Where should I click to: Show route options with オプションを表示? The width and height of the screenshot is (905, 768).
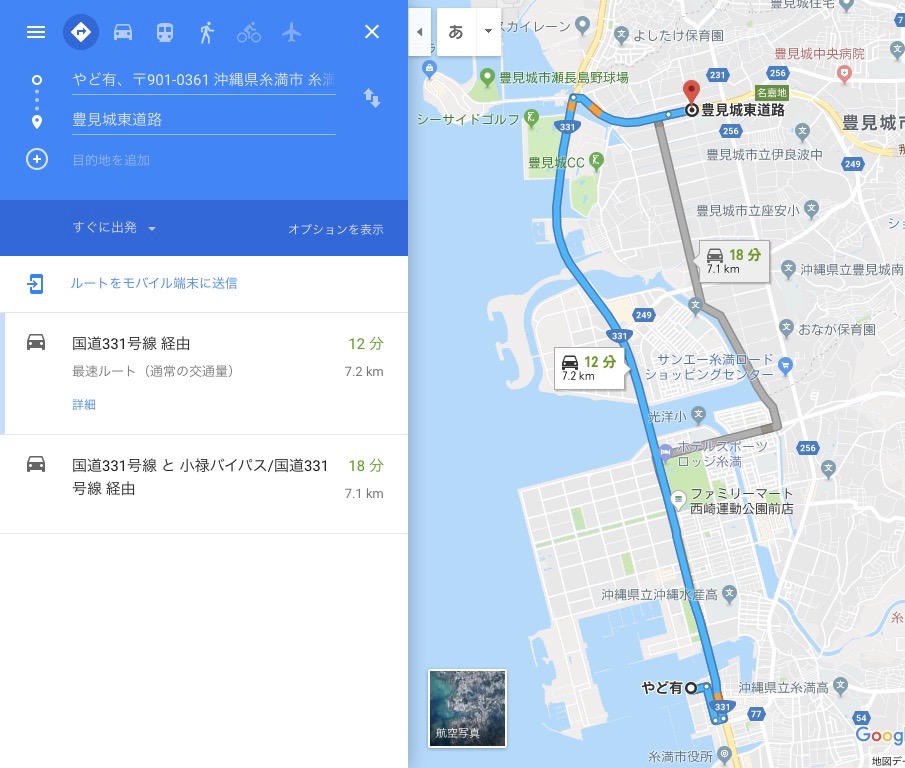pos(336,229)
